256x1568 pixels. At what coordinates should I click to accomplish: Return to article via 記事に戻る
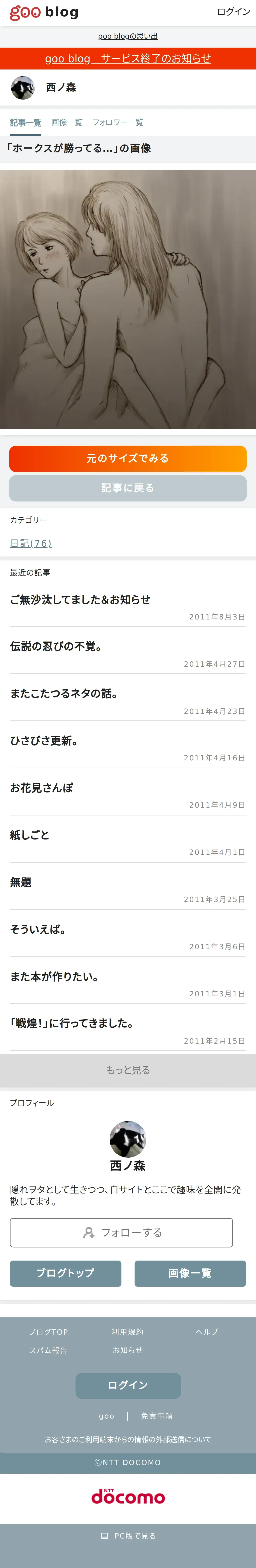[x=128, y=488]
